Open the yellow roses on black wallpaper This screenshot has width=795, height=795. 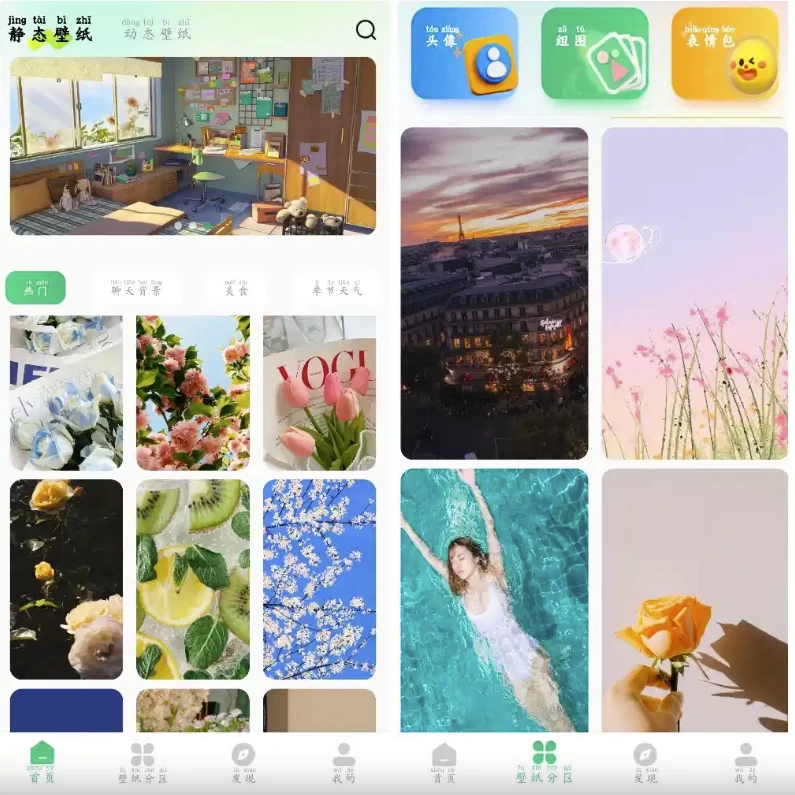tap(66, 579)
